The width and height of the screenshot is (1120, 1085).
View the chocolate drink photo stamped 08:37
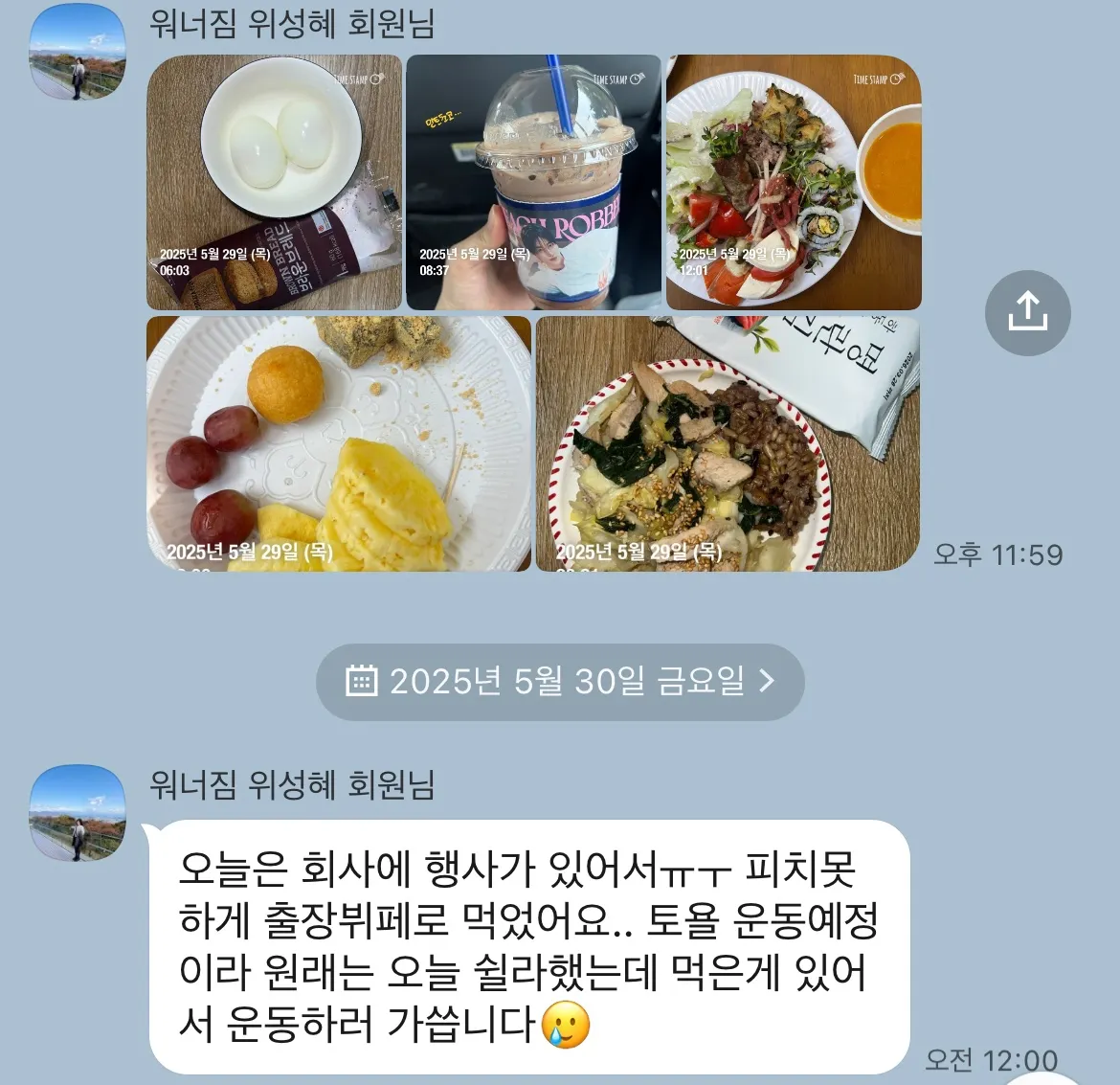[533, 183]
